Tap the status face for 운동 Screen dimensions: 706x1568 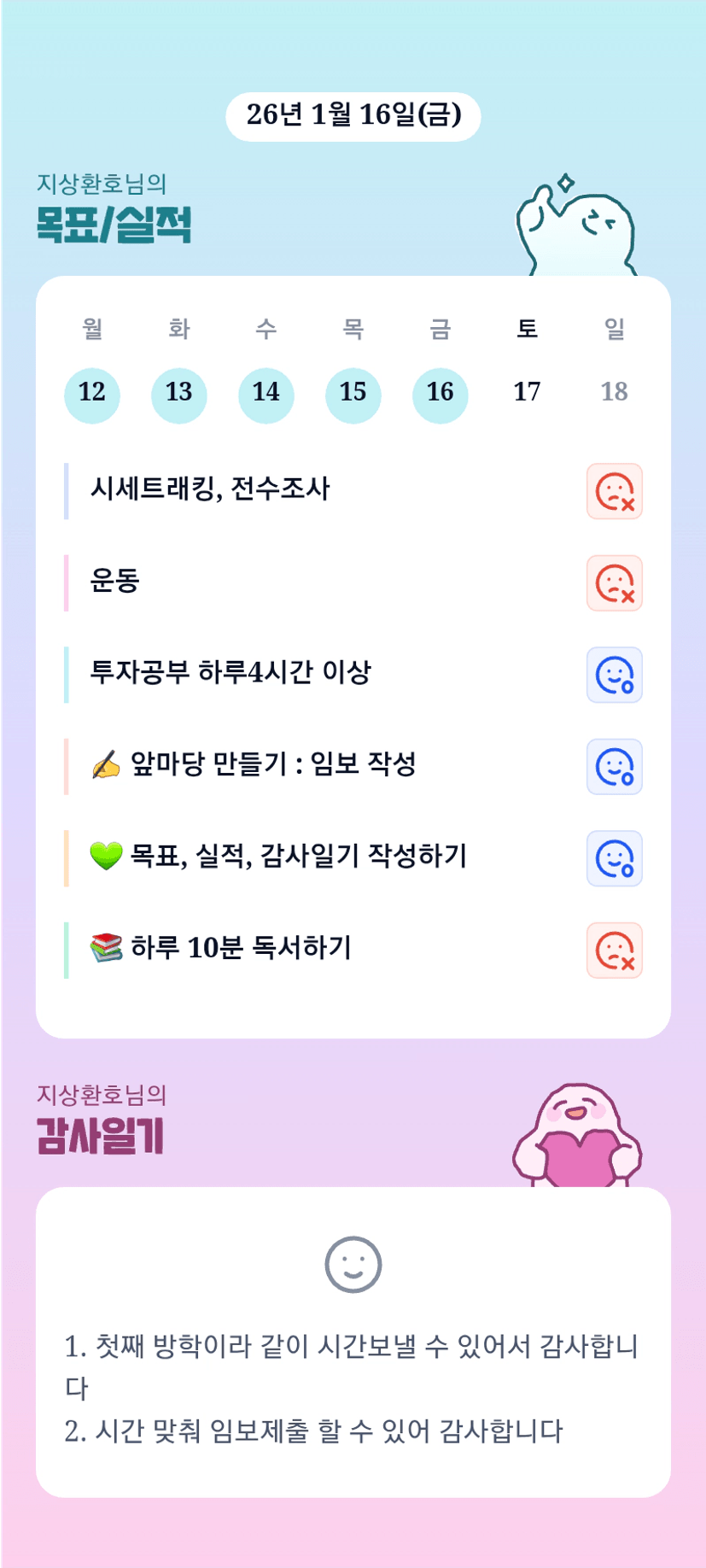(x=615, y=583)
